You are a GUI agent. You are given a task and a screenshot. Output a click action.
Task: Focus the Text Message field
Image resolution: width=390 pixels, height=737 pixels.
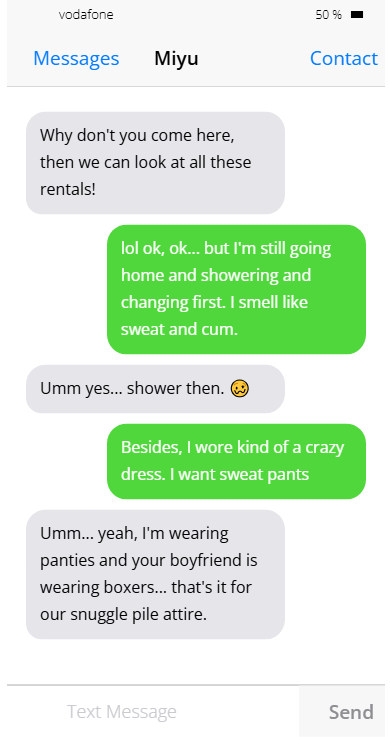(153, 711)
